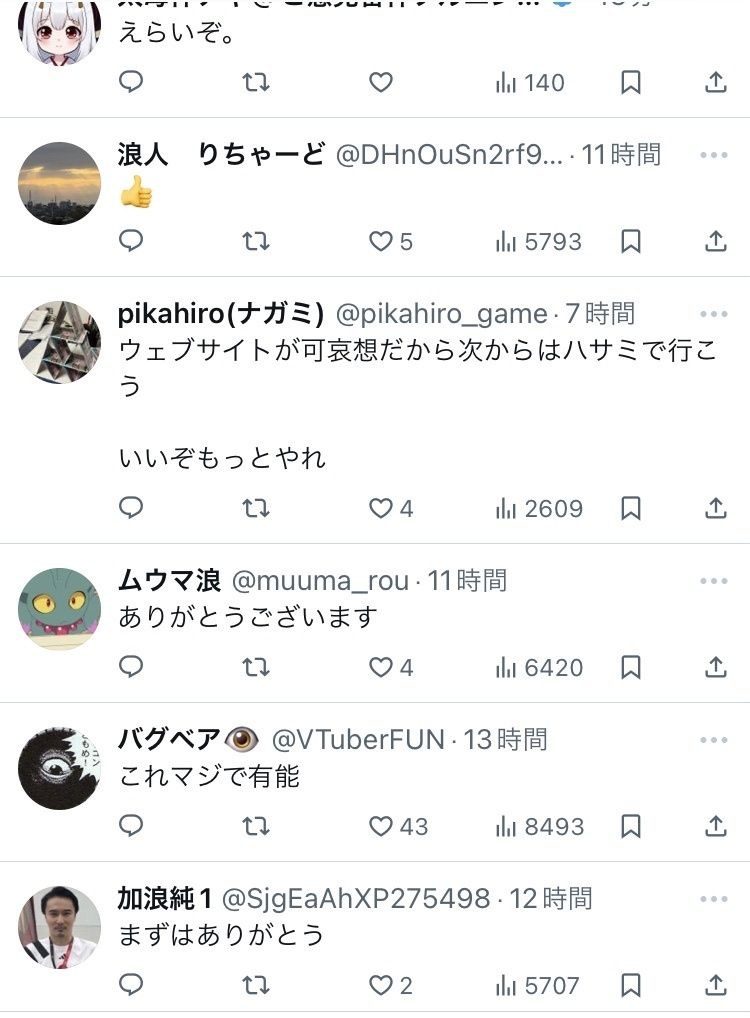Retweet ムウマ浪's reply
Viewport: 750px width, 1018px height.
[x=256, y=667]
